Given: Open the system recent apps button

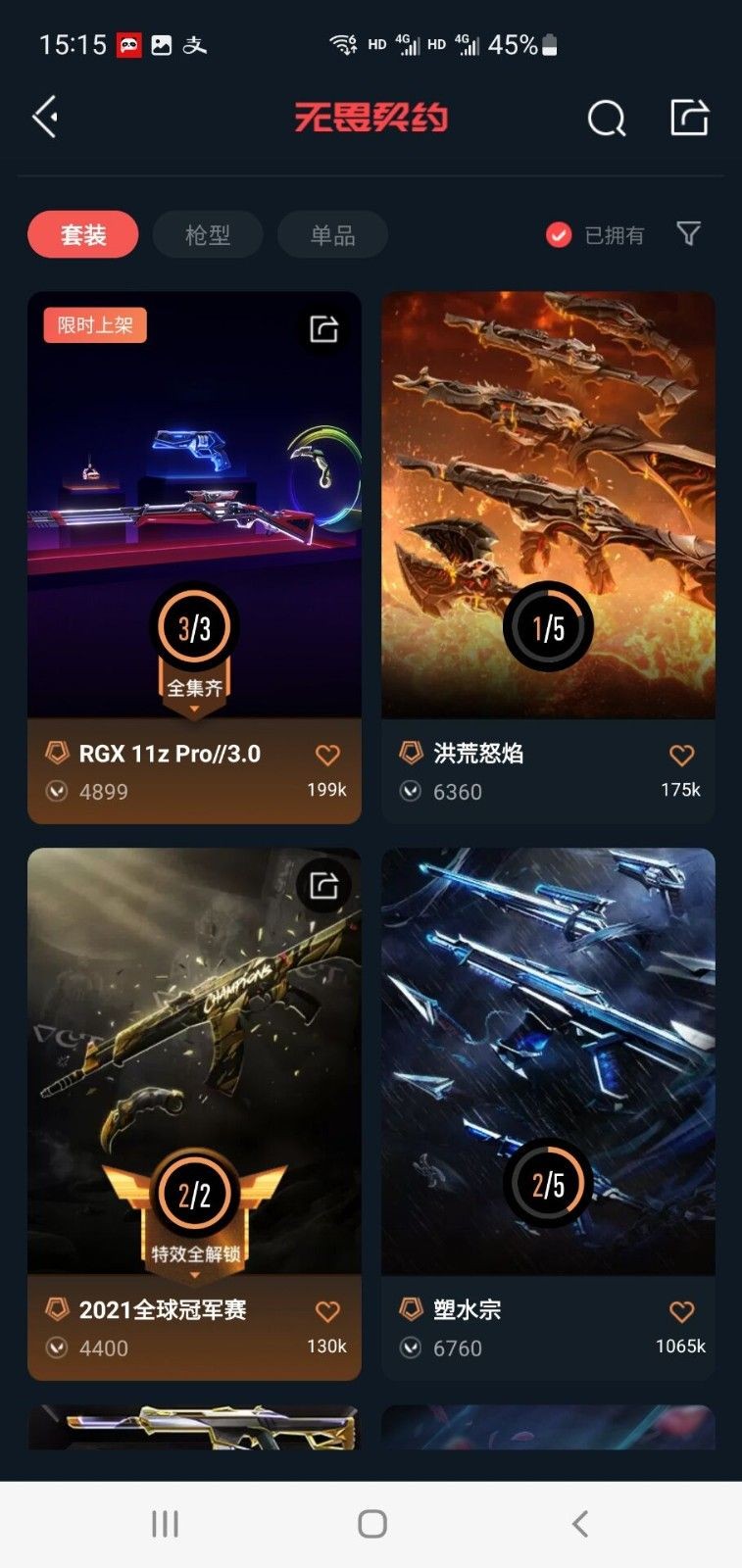Looking at the screenshot, I should click(x=165, y=1524).
